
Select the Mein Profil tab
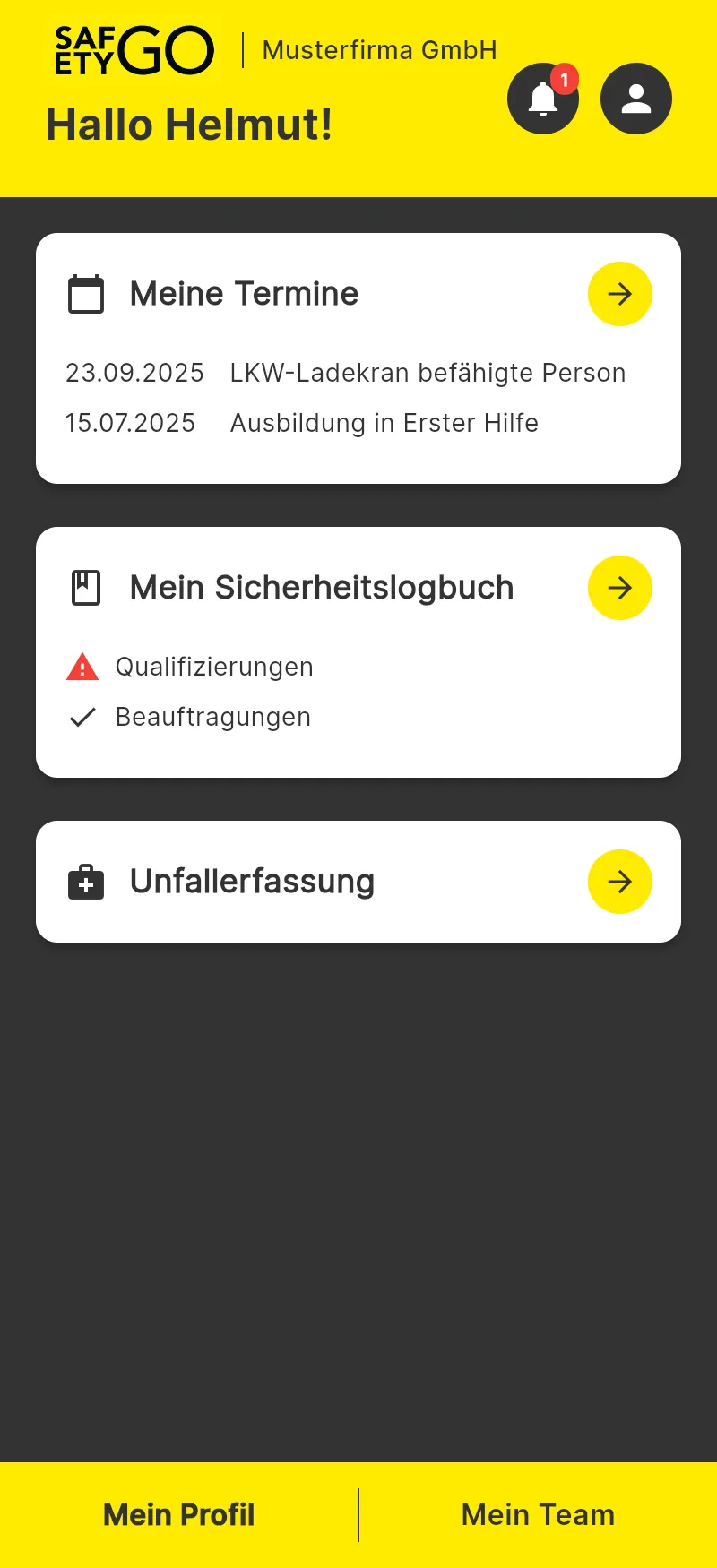(x=177, y=1514)
